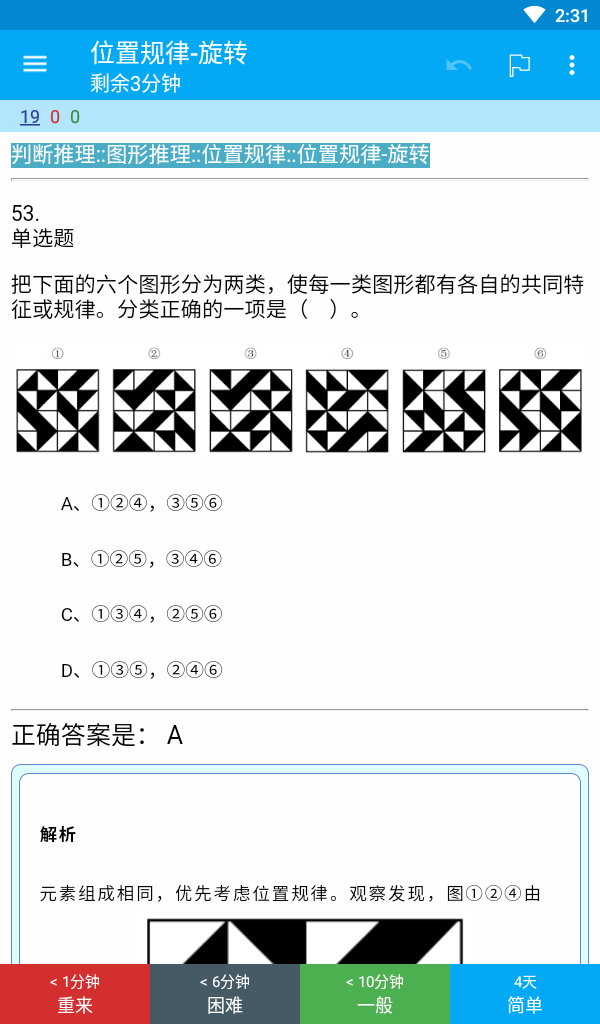
Task: Open the three-dot overflow menu
Action: (572, 65)
